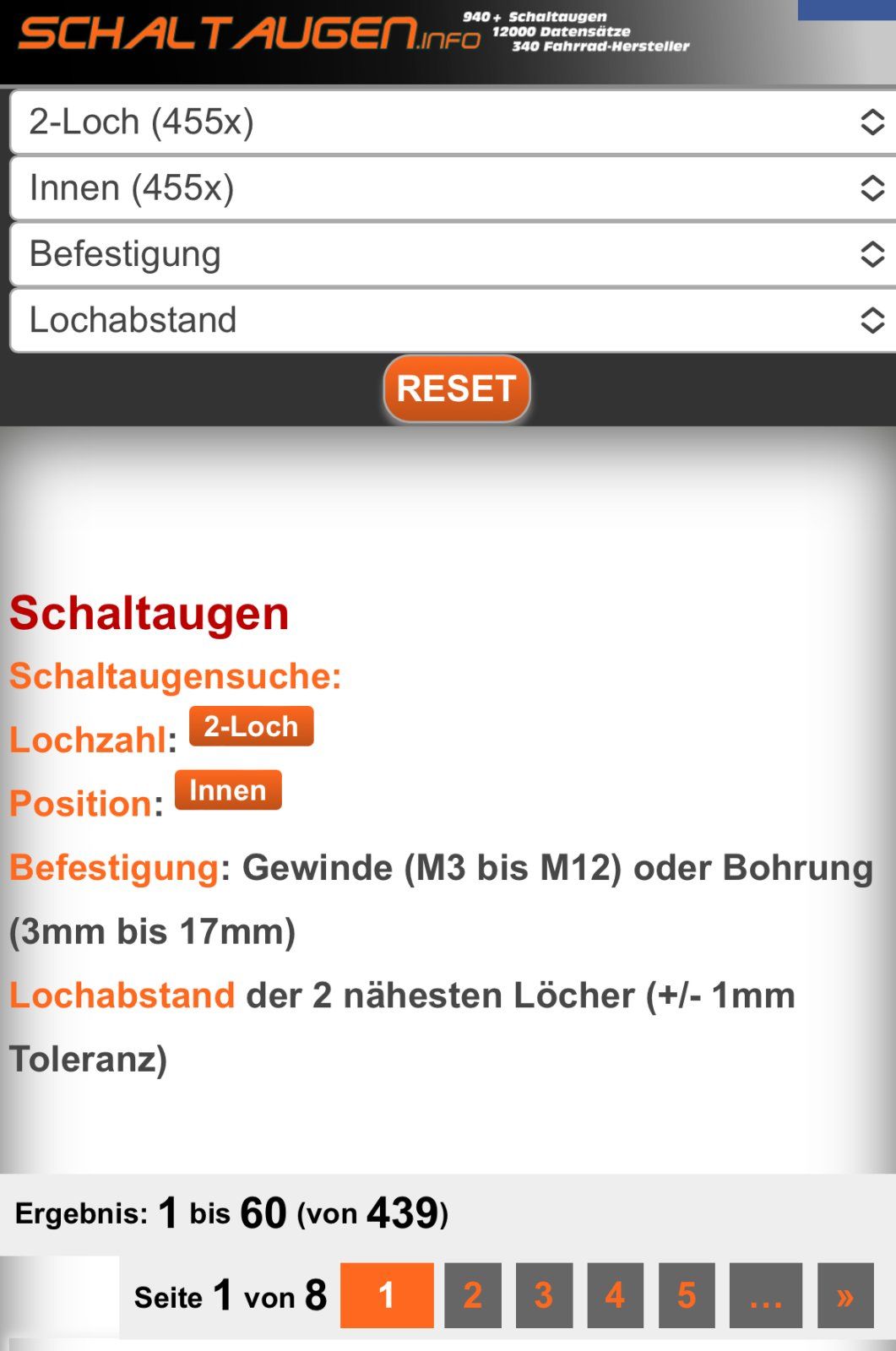Jump to results page 5

pos(687,1295)
